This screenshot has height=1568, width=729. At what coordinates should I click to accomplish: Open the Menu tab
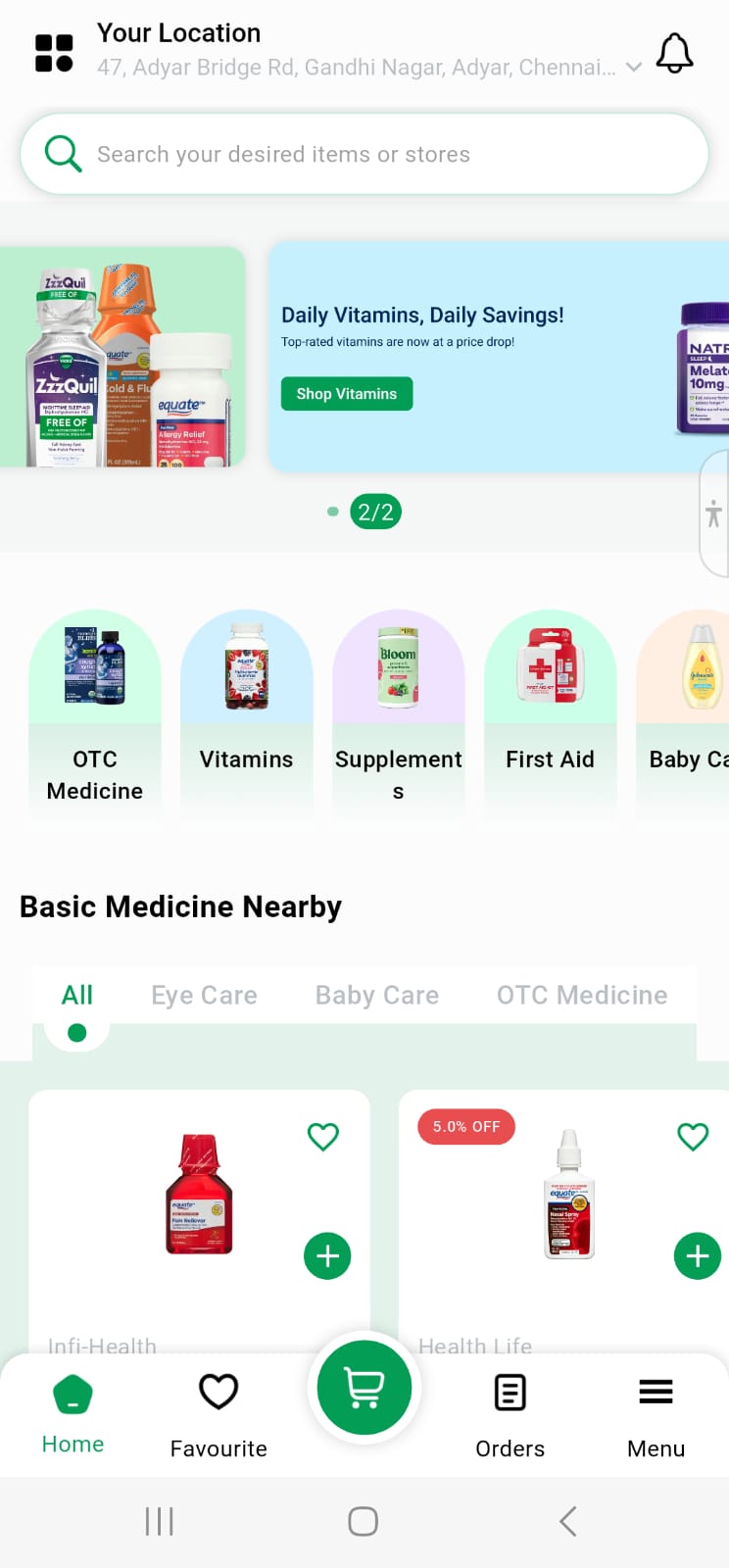[656, 1412]
